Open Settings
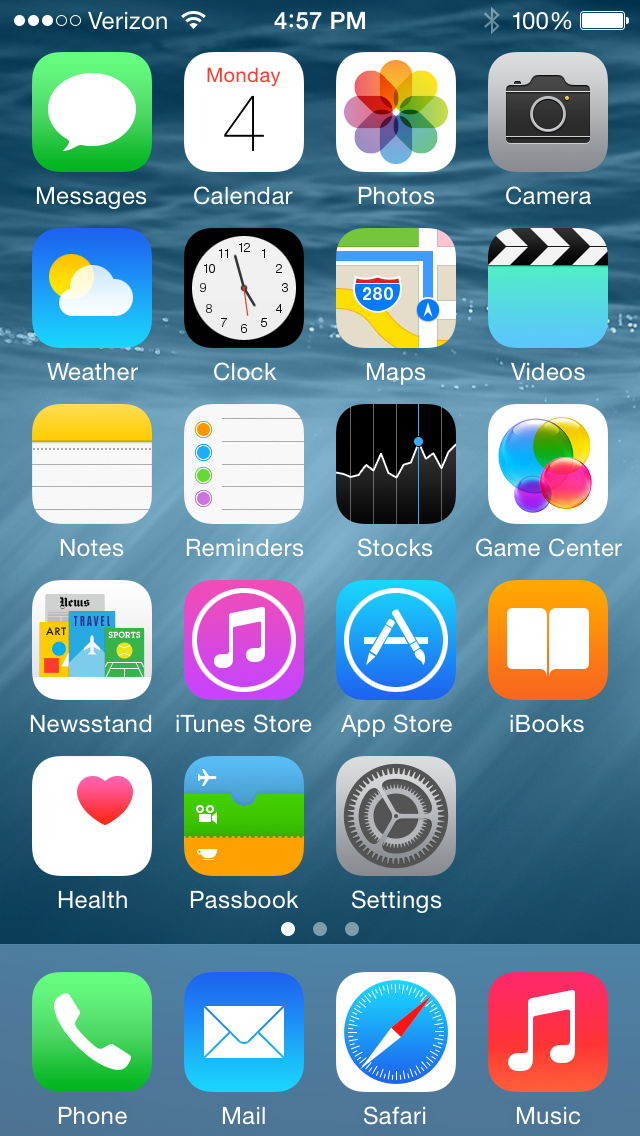This screenshot has height=1136, width=640. point(396,816)
